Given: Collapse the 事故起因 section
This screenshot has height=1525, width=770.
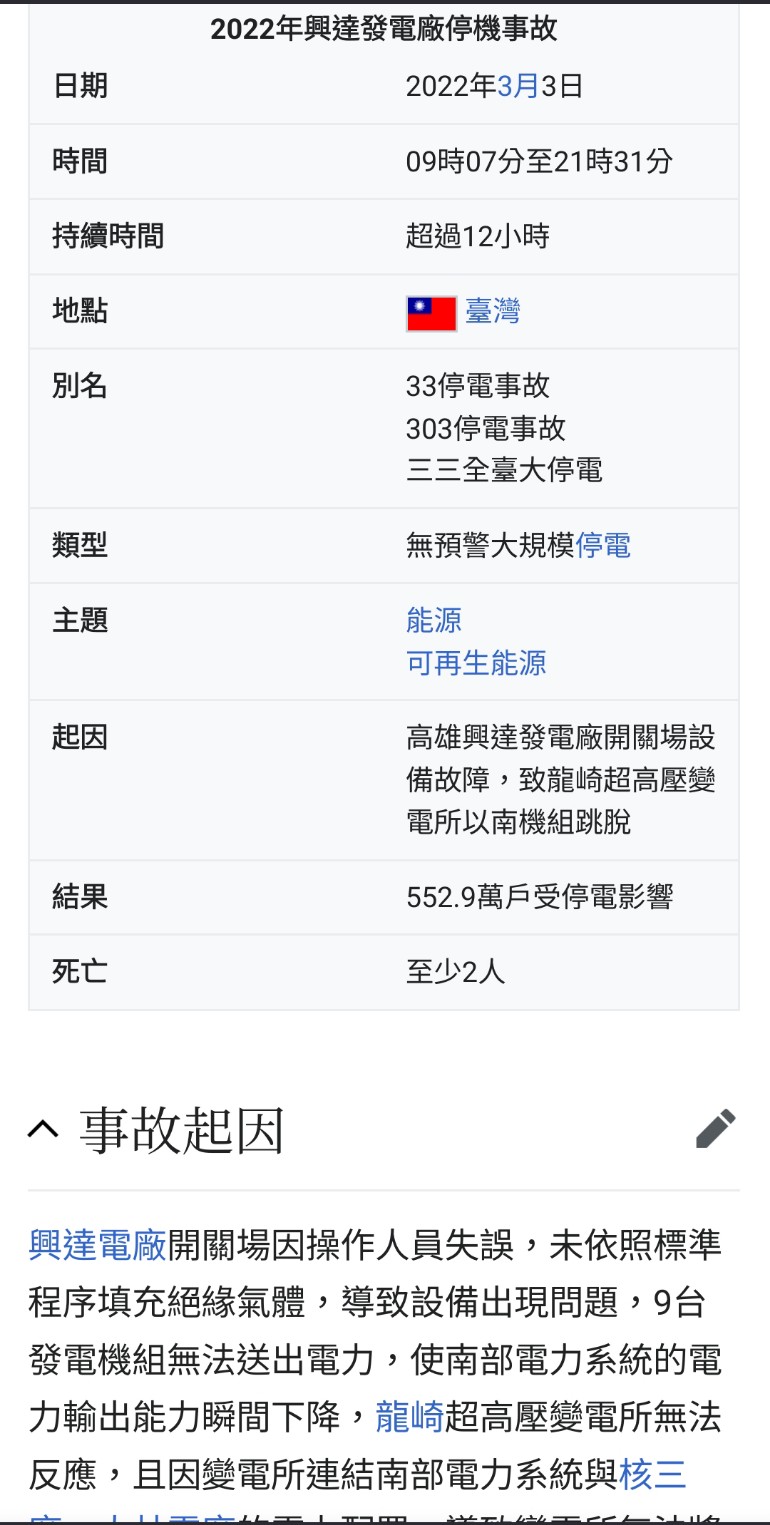Looking at the screenshot, I should coord(43,1130).
